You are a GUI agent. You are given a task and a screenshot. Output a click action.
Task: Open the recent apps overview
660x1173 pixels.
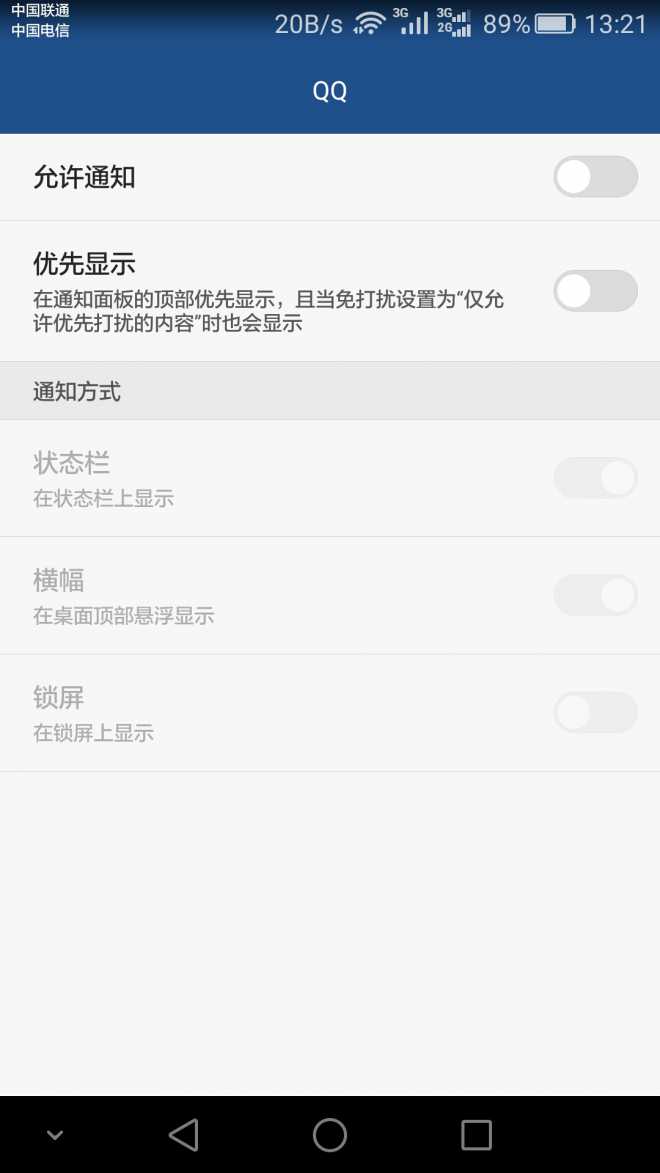(x=476, y=1135)
